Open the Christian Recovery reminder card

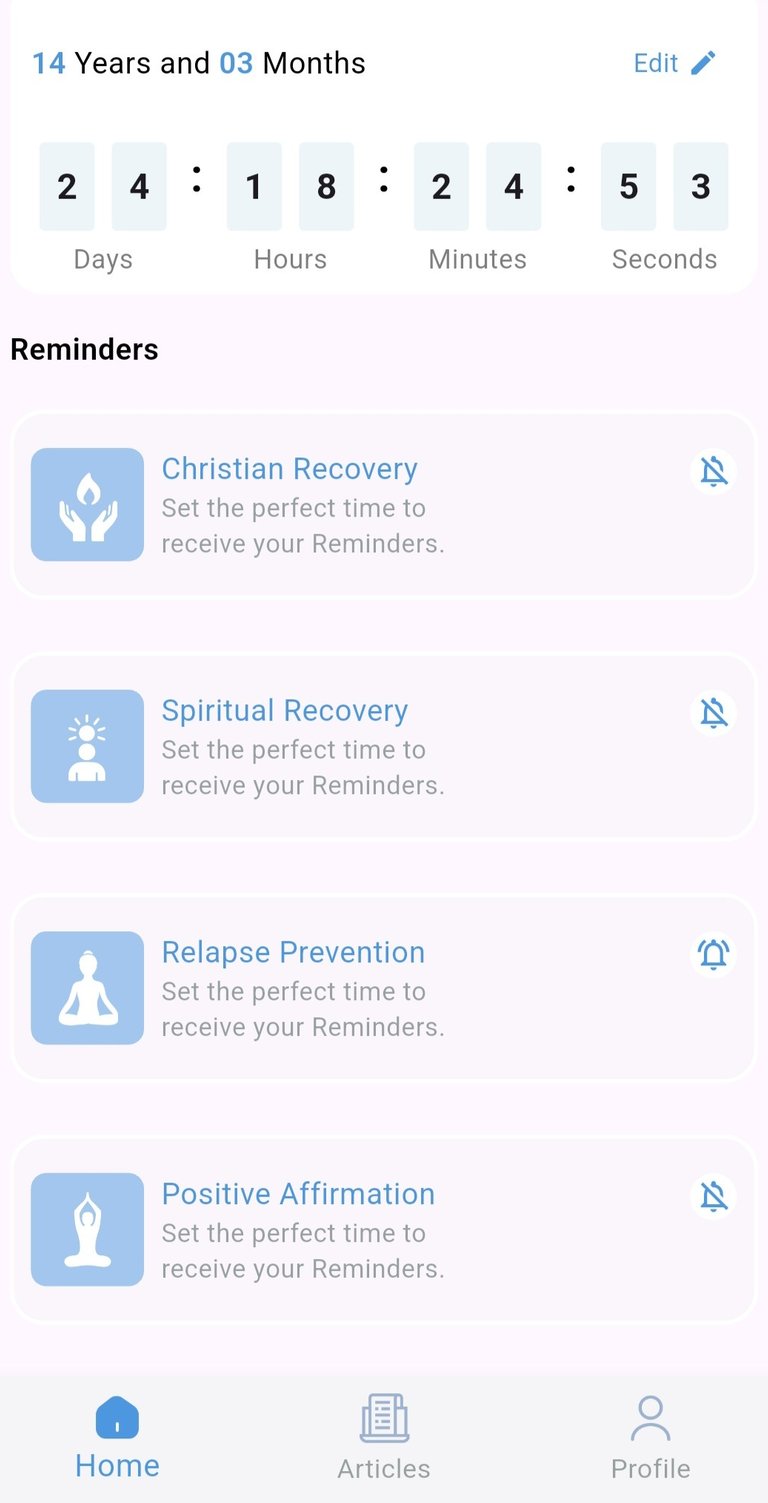click(383, 505)
